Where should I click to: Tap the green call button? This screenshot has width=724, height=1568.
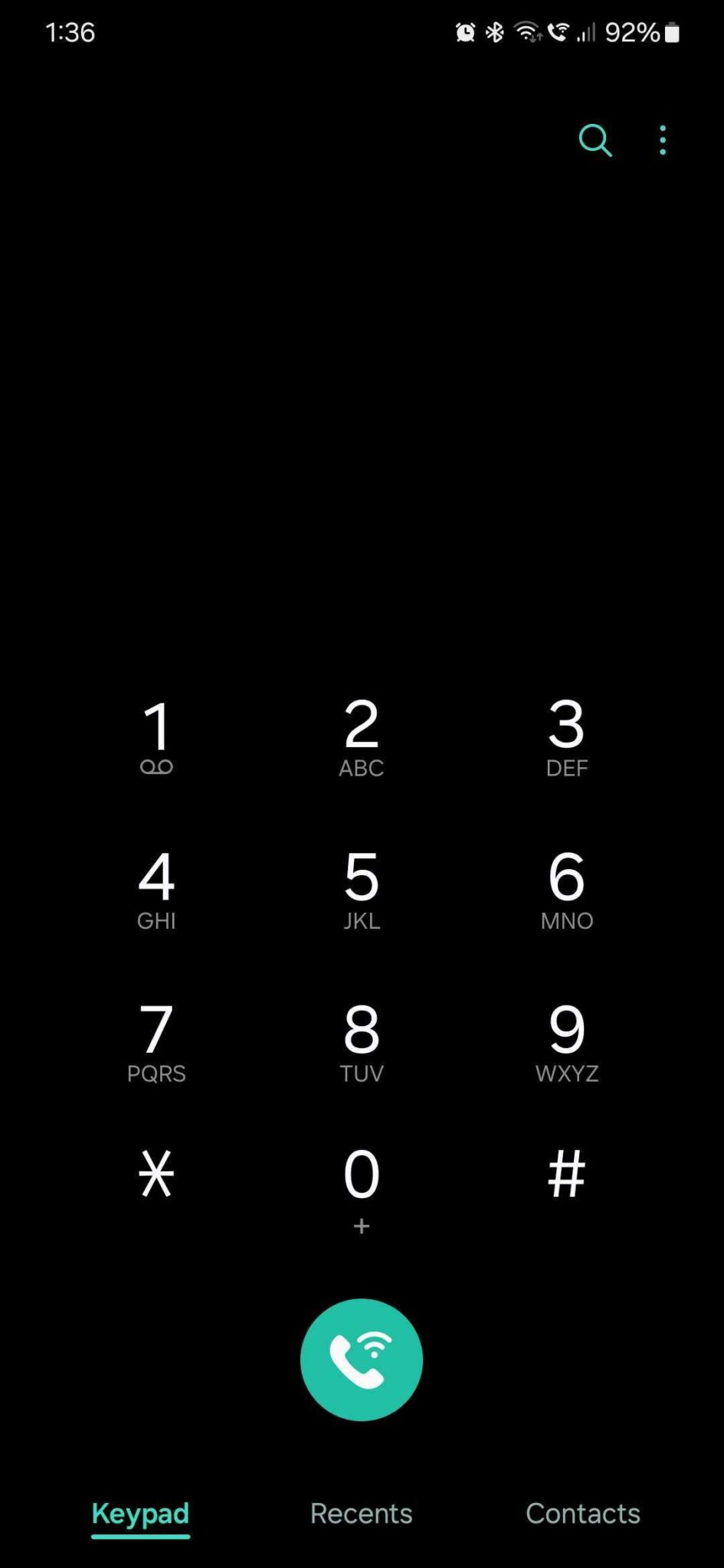[361, 1360]
